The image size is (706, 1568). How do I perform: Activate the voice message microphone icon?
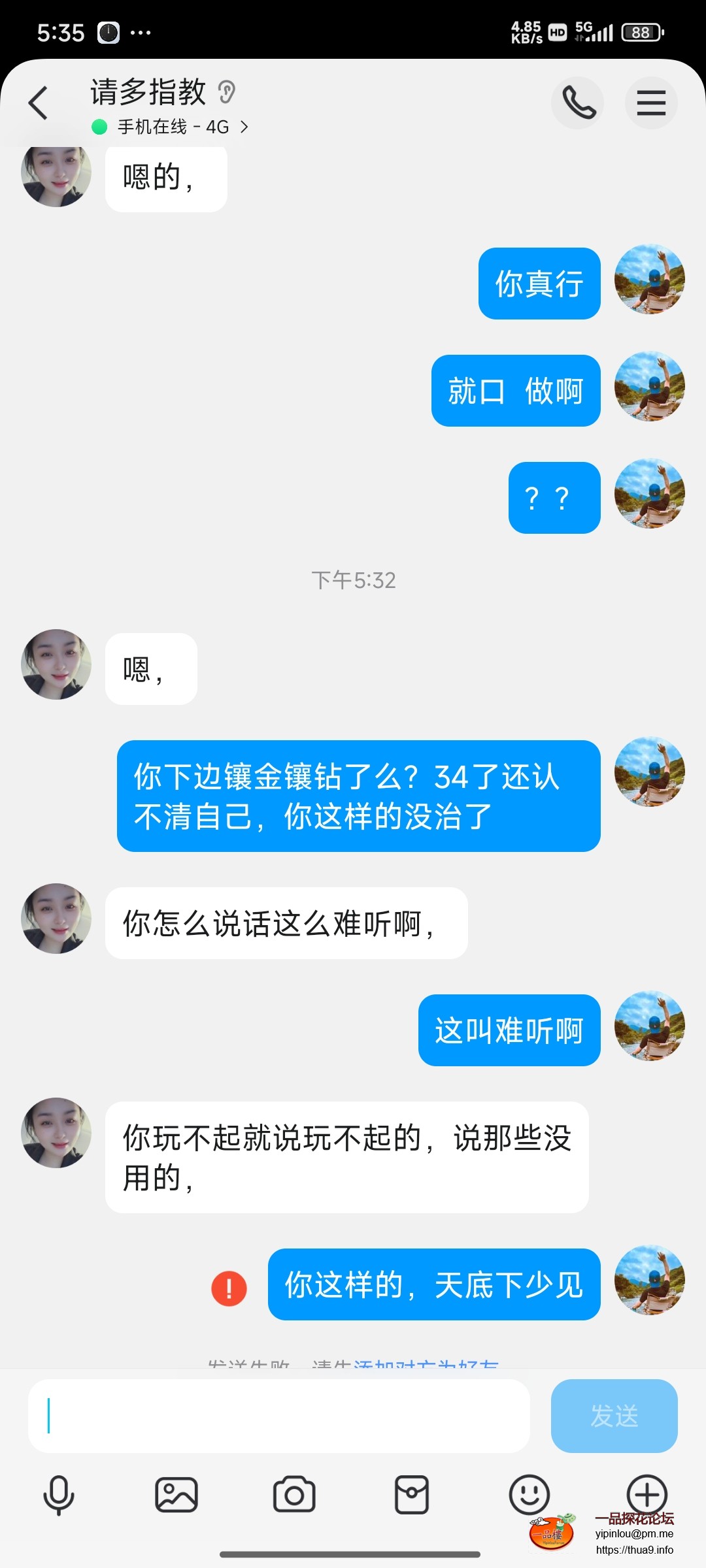59,1496
